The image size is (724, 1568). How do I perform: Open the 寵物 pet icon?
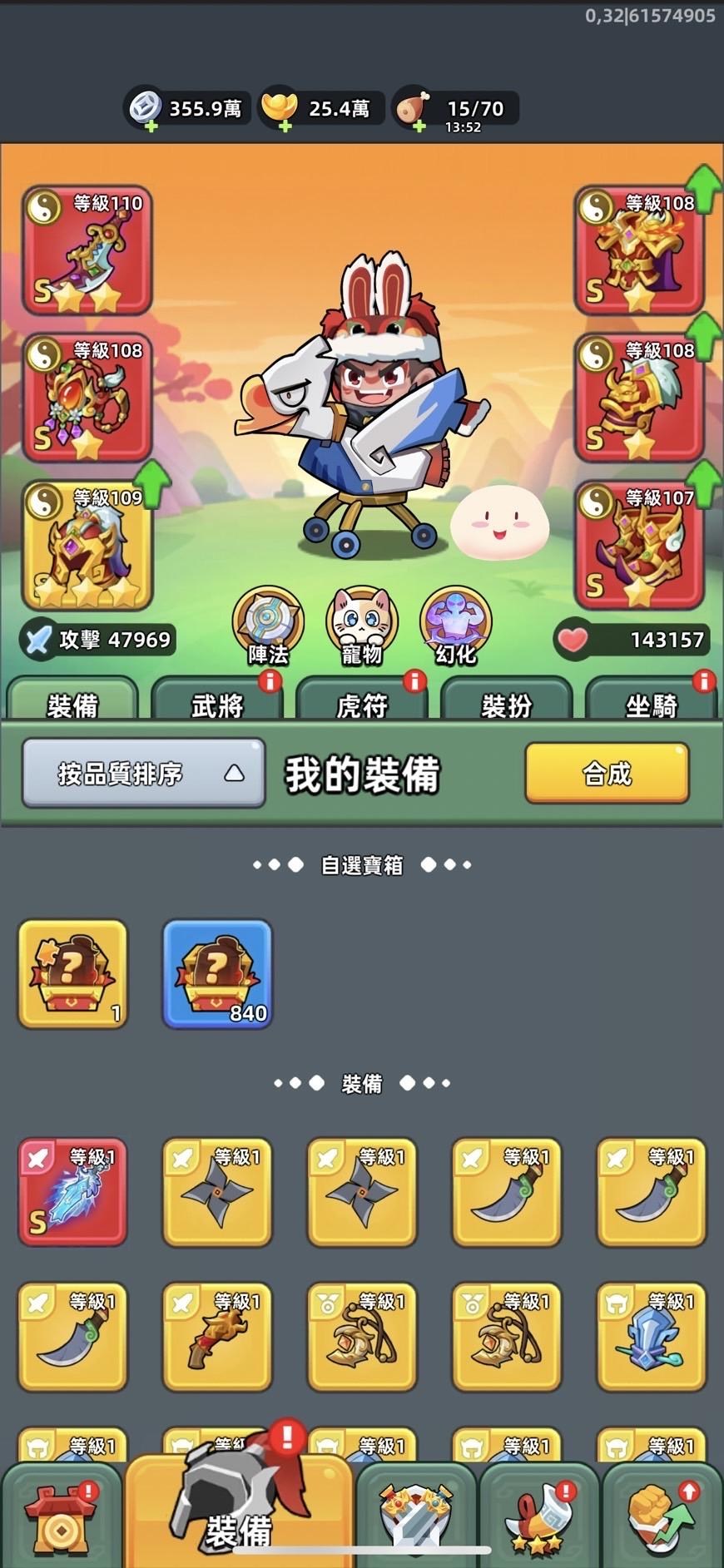[361, 625]
